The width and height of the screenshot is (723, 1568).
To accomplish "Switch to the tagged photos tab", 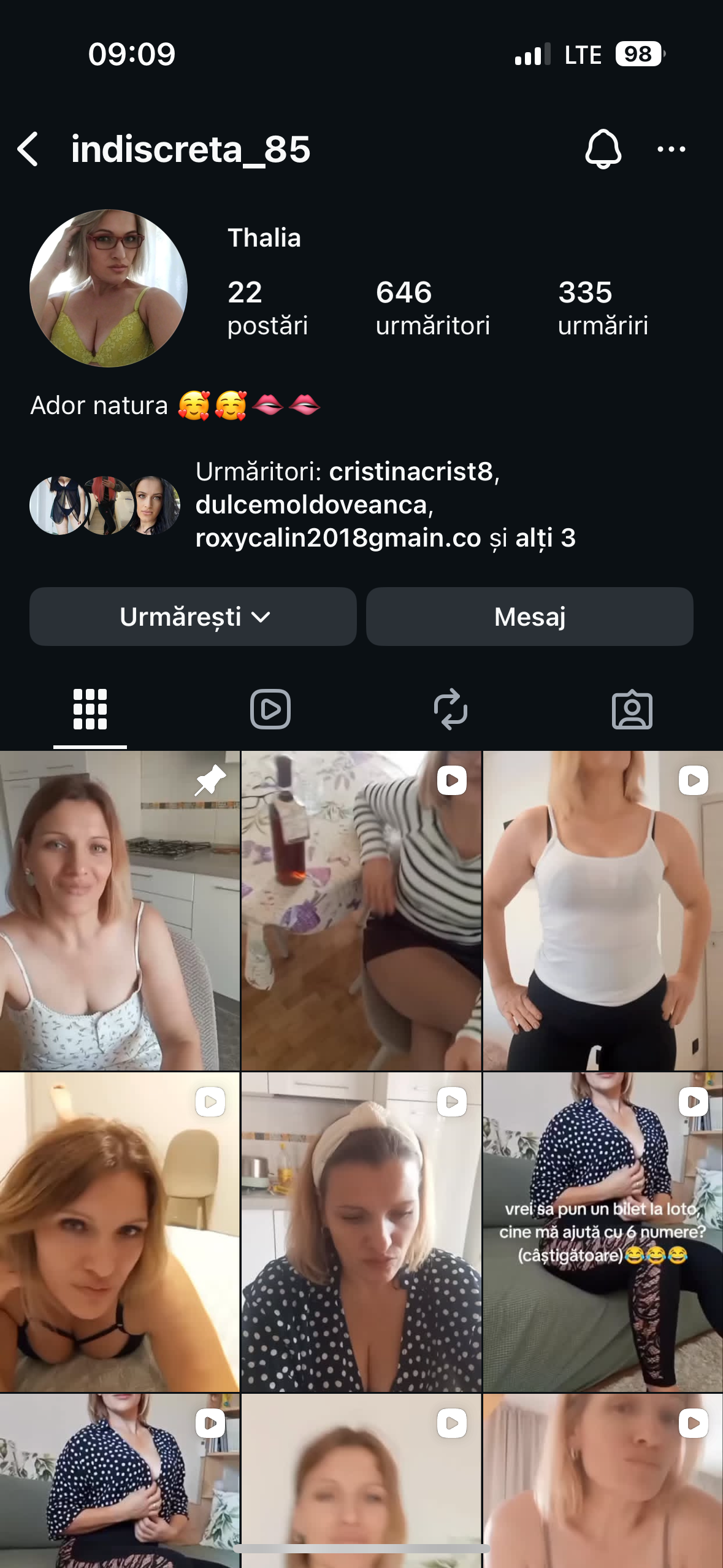I will point(632,710).
